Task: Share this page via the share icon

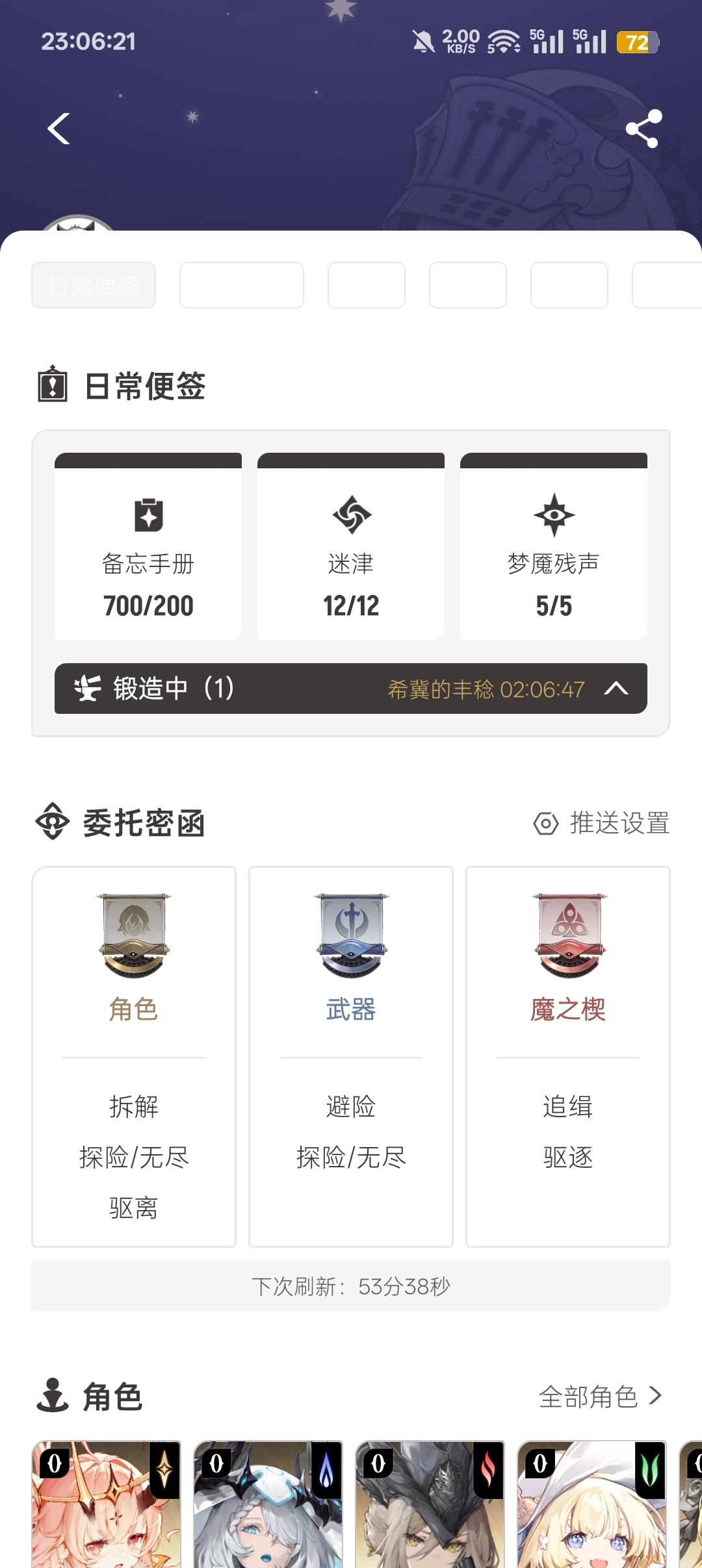Action: point(643,128)
